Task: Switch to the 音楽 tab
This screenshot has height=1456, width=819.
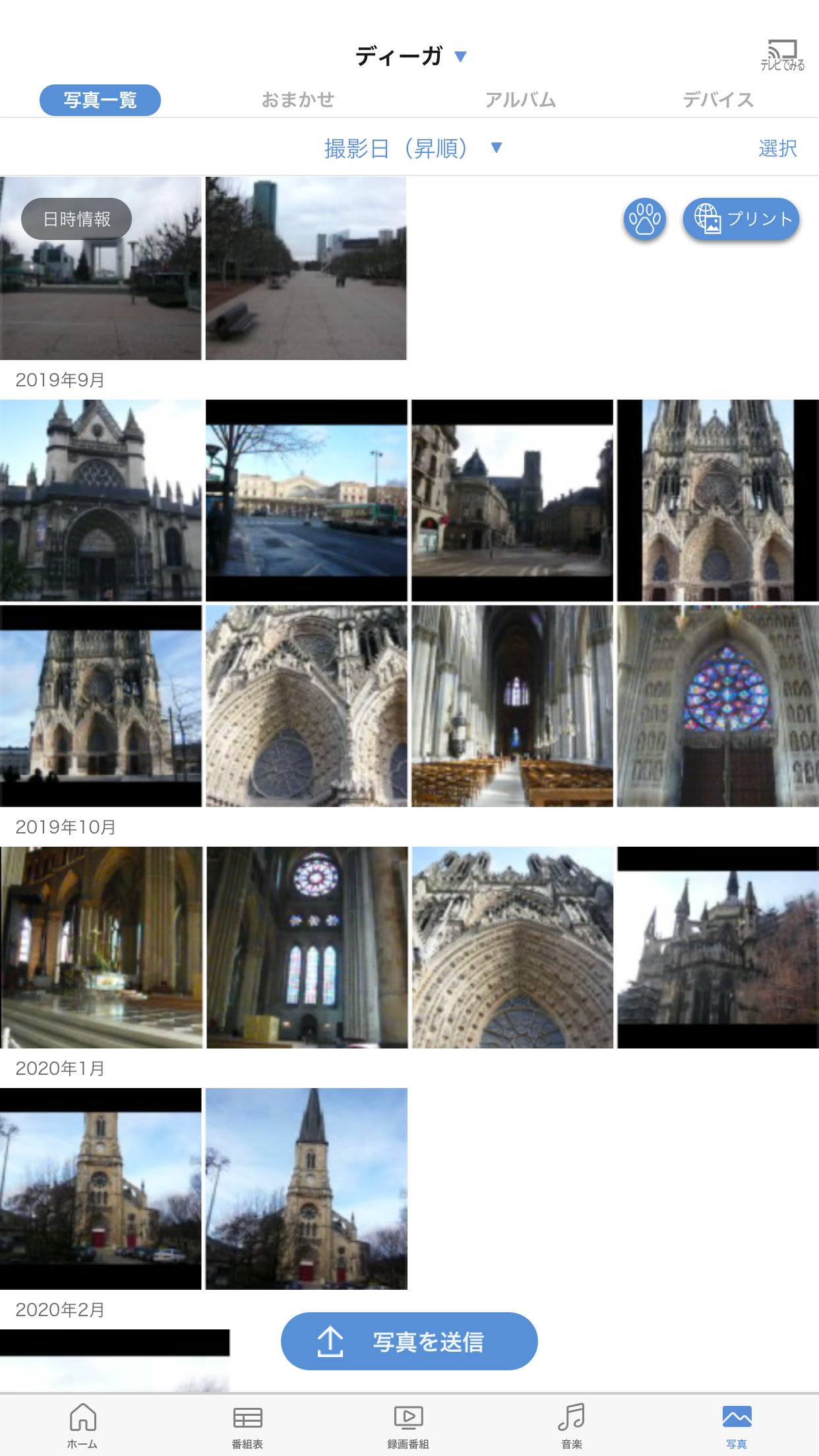Action: coord(571,1425)
